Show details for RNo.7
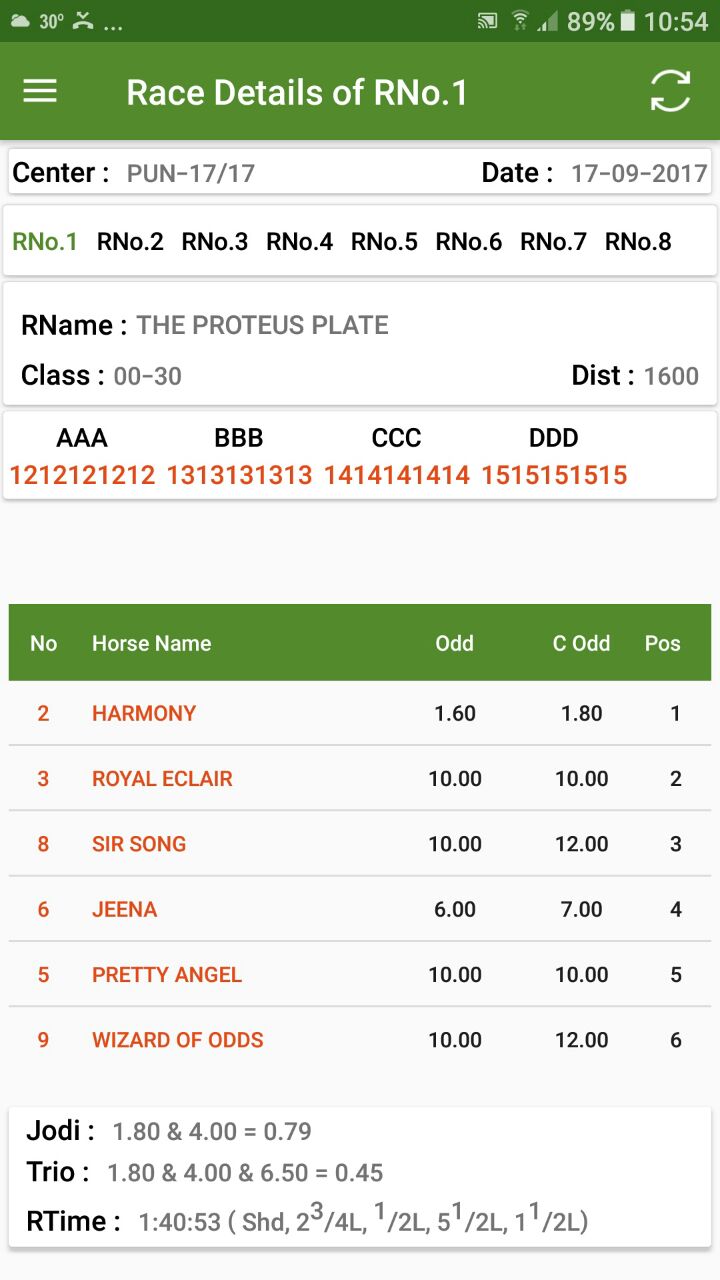This screenshot has width=720, height=1280. coord(553,241)
